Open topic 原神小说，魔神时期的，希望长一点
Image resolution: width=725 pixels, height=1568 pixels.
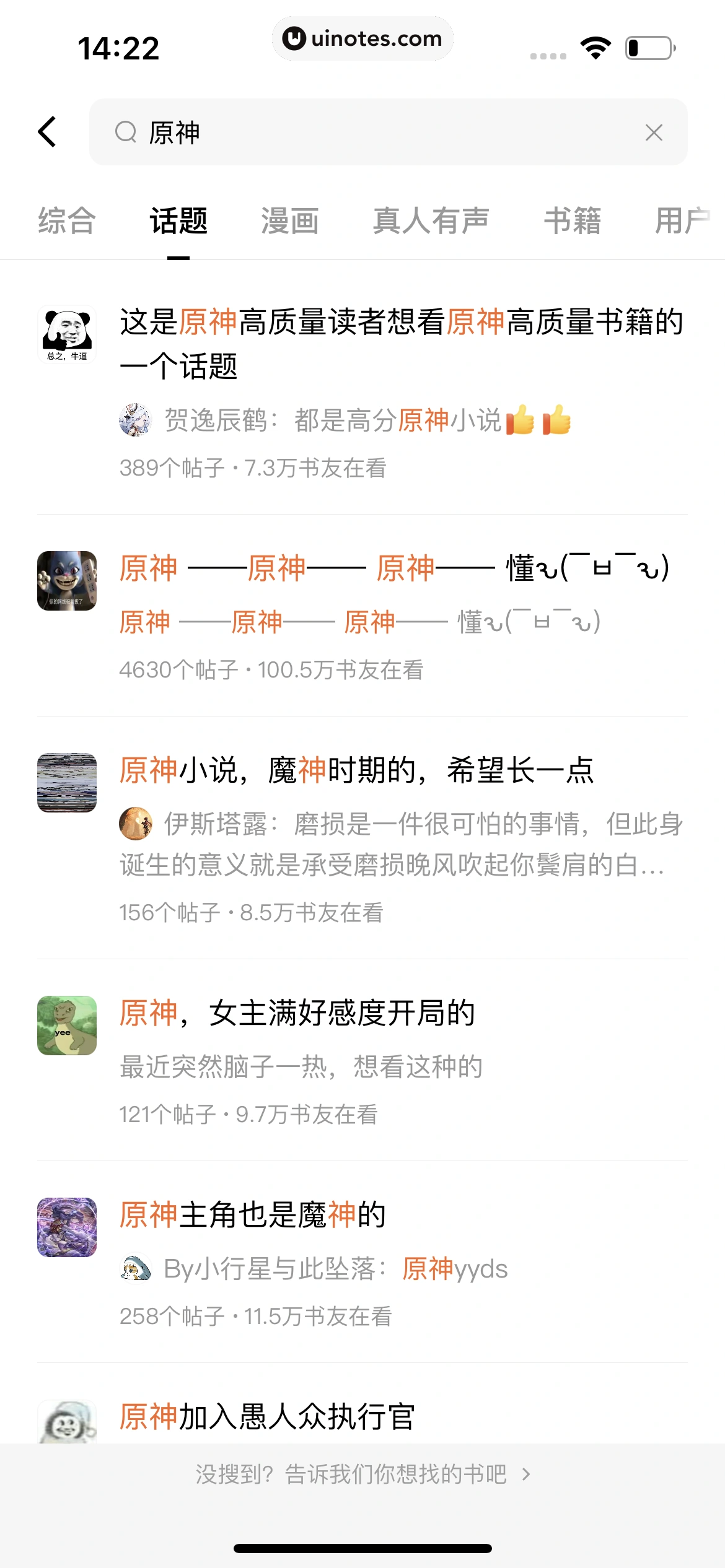[356, 771]
